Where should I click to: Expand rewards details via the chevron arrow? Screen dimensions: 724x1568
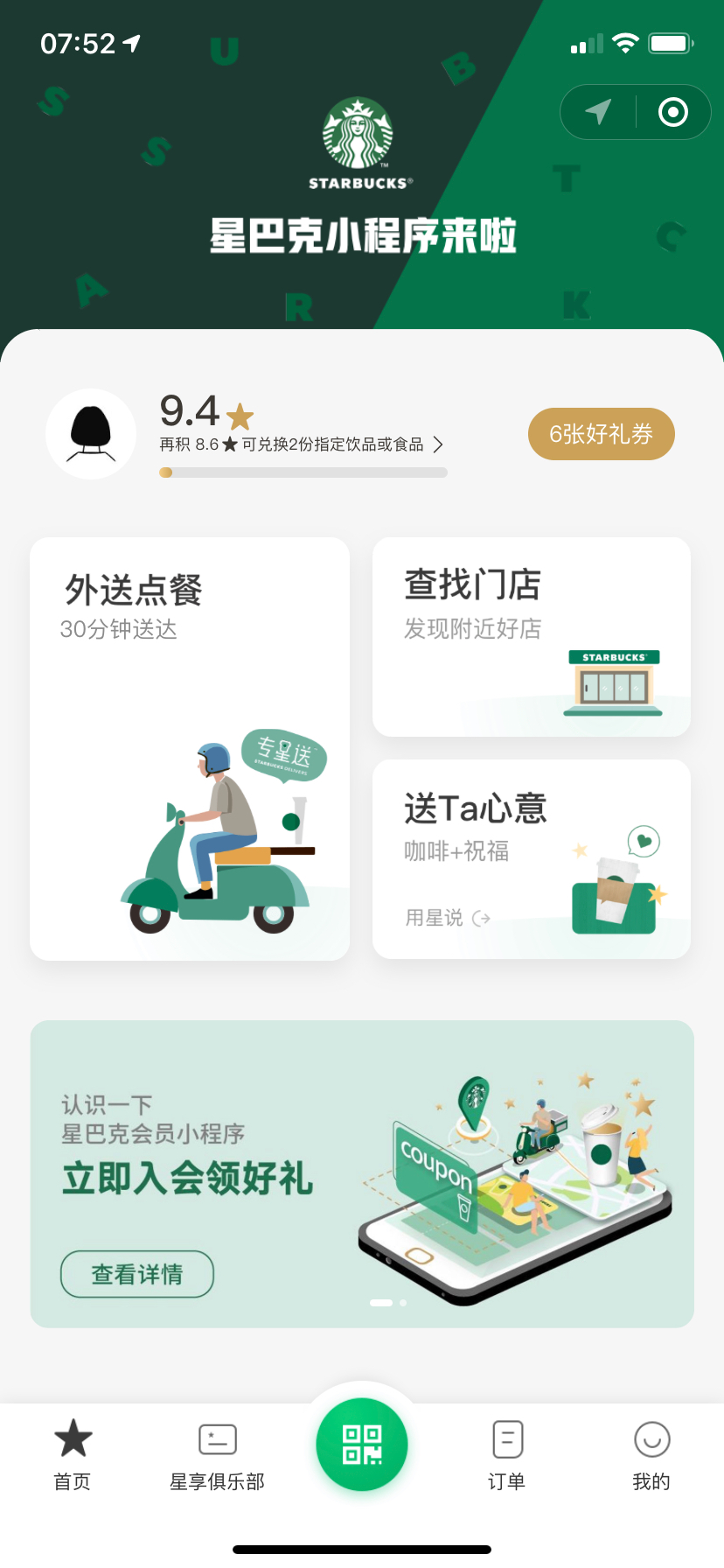pyautogui.click(x=439, y=444)
